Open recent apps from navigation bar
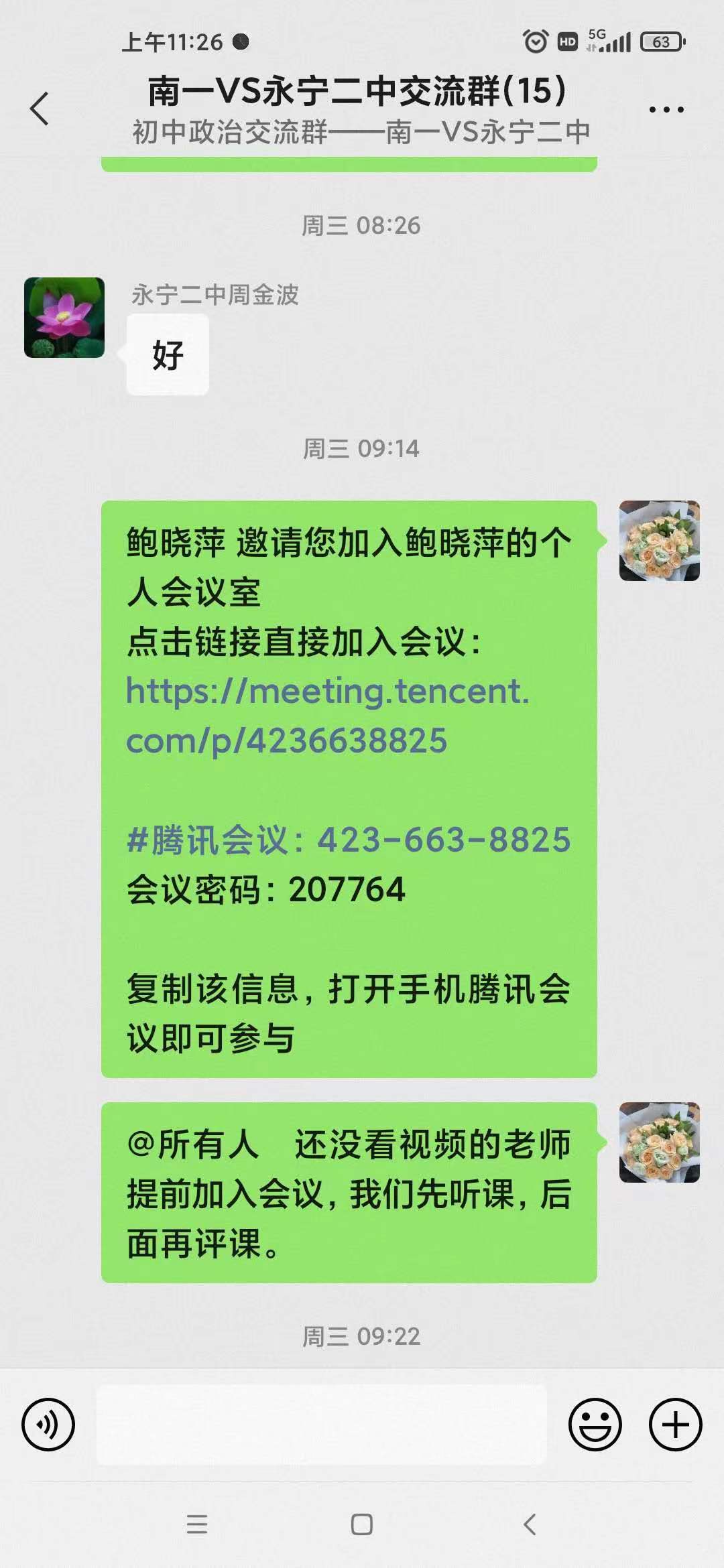The height and width of the screenshot is (1568, 724). pos(196,1524)
